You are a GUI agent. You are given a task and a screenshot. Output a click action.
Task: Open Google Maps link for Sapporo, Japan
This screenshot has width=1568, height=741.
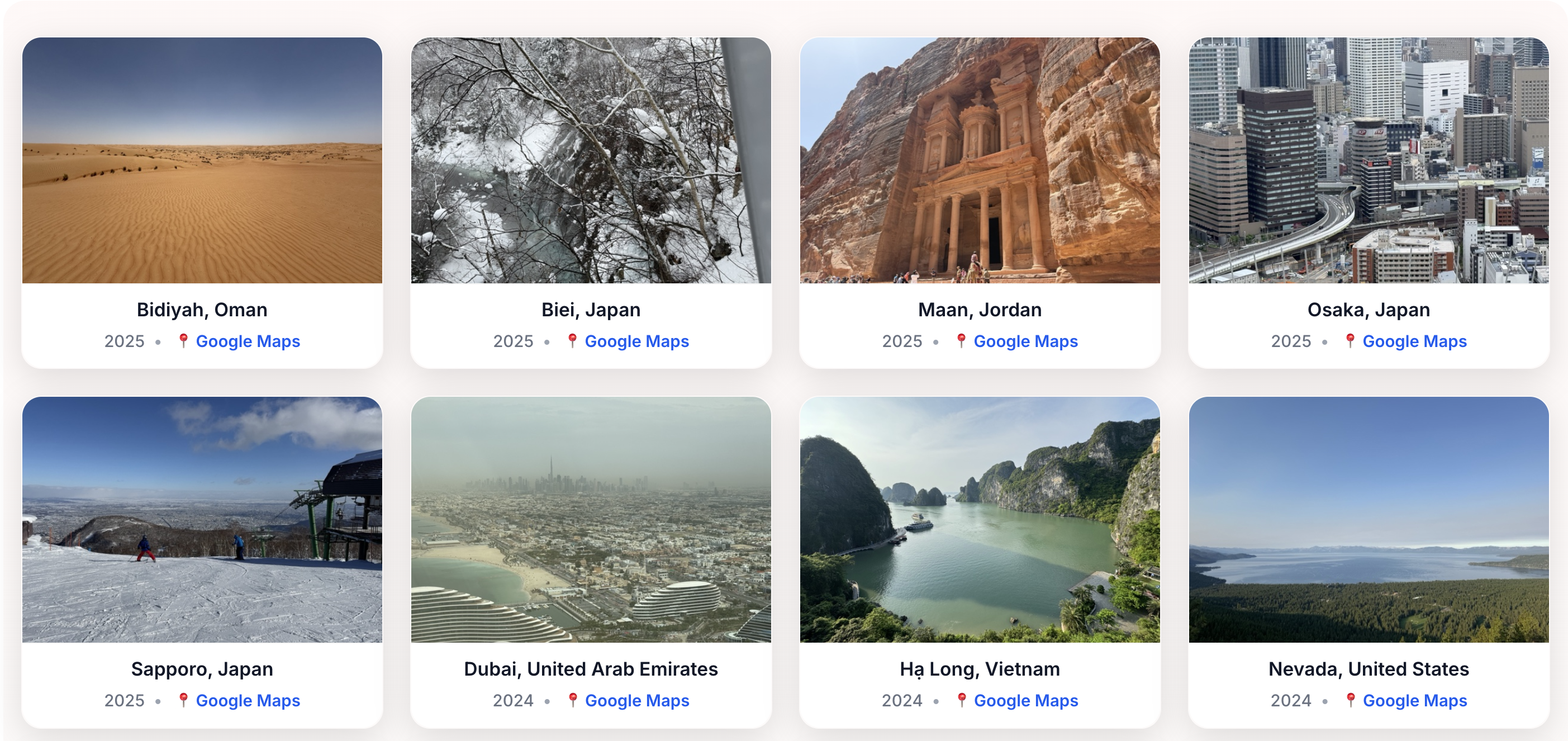247,700
